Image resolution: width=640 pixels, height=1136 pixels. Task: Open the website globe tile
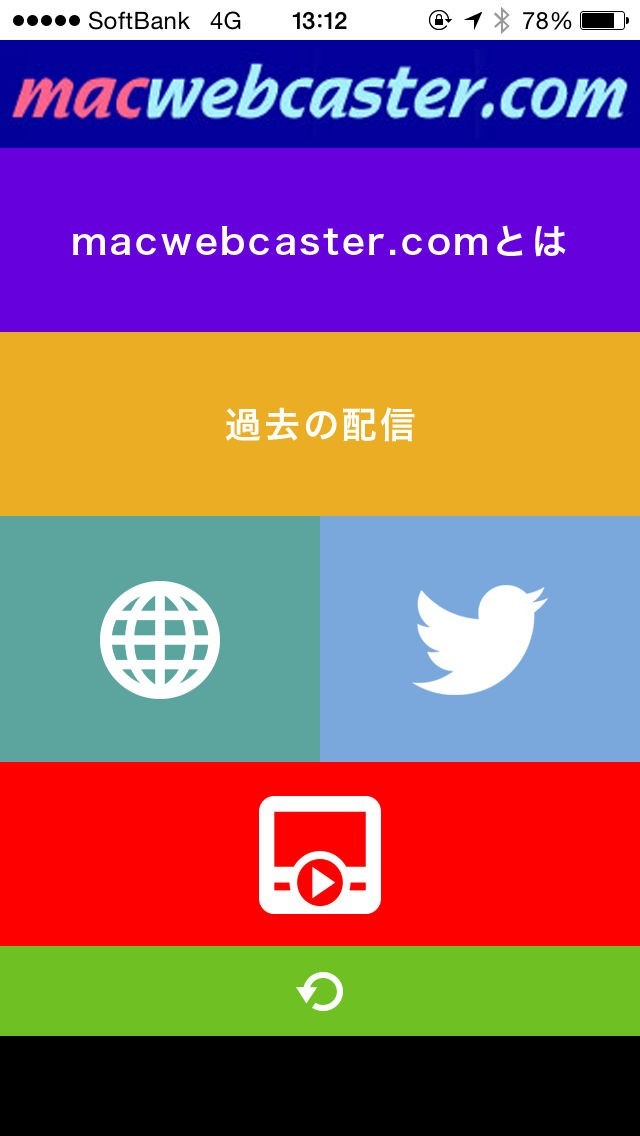159,639
